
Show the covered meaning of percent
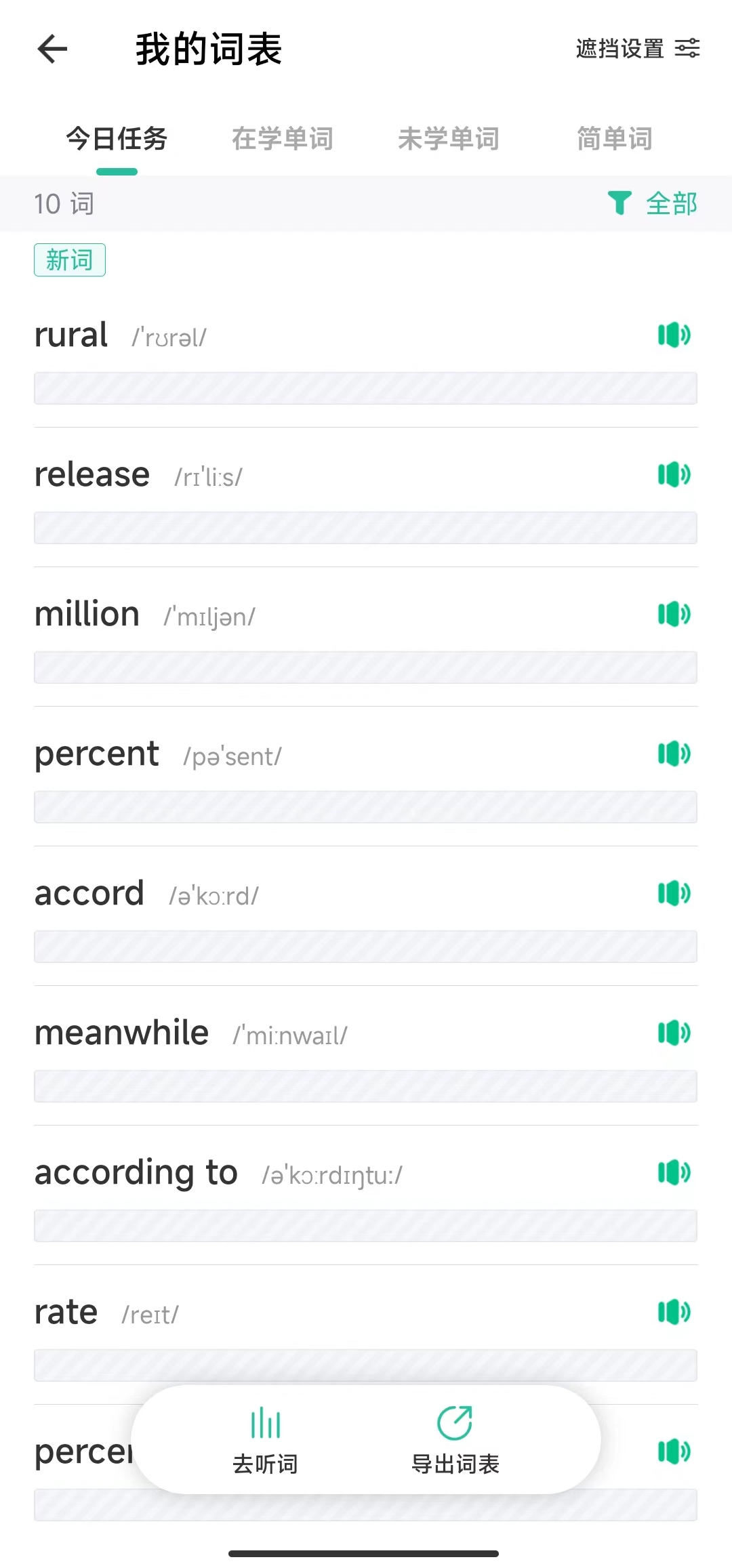coord(365,807)
